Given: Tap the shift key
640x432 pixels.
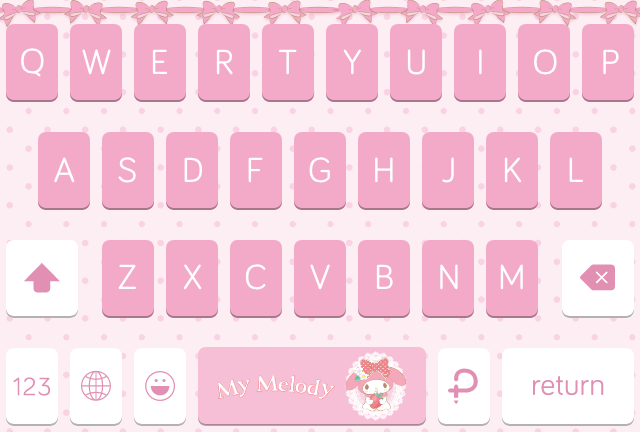Looking at the screenshot, I should (x=42, y=278).
